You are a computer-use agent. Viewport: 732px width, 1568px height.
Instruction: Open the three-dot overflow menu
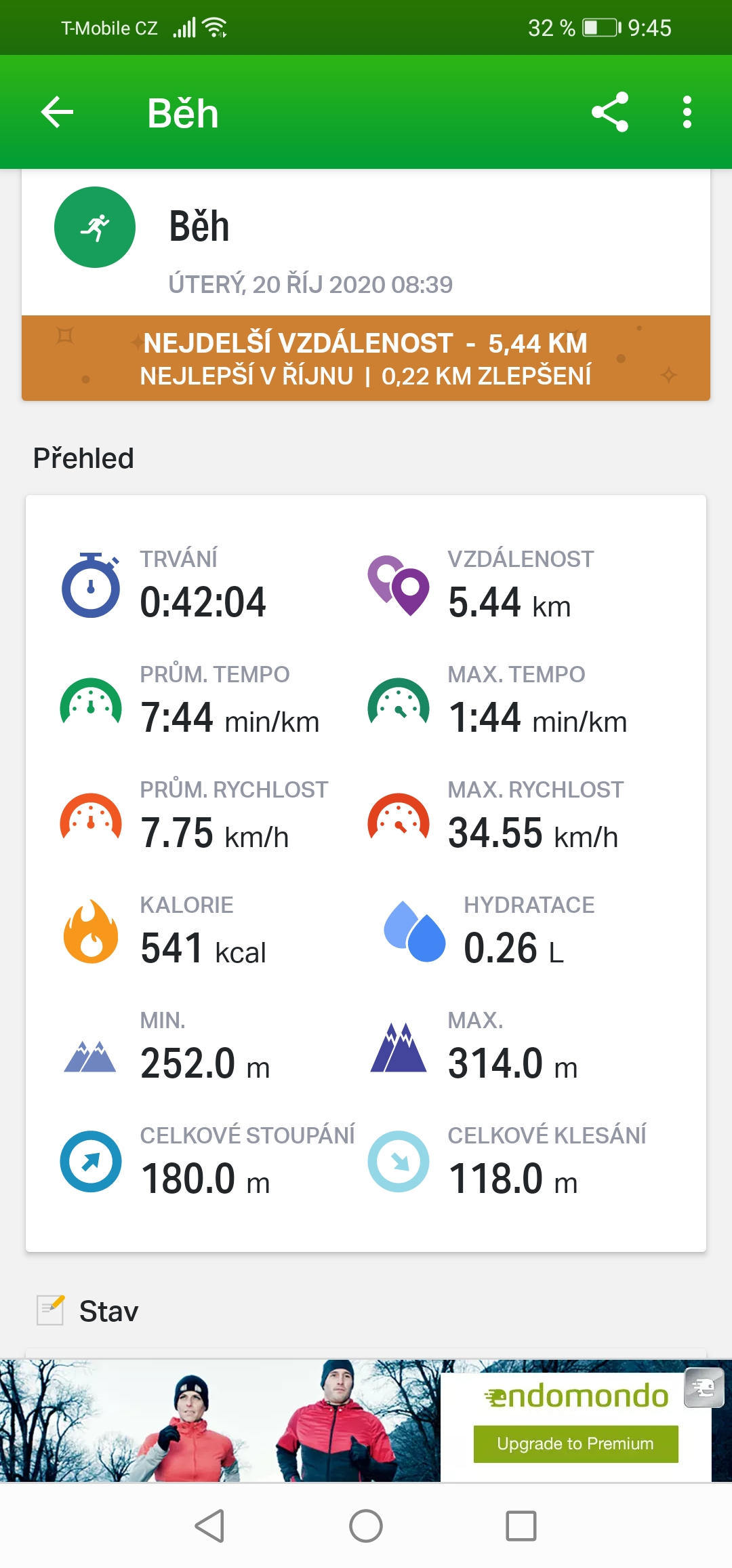(687, 112)
